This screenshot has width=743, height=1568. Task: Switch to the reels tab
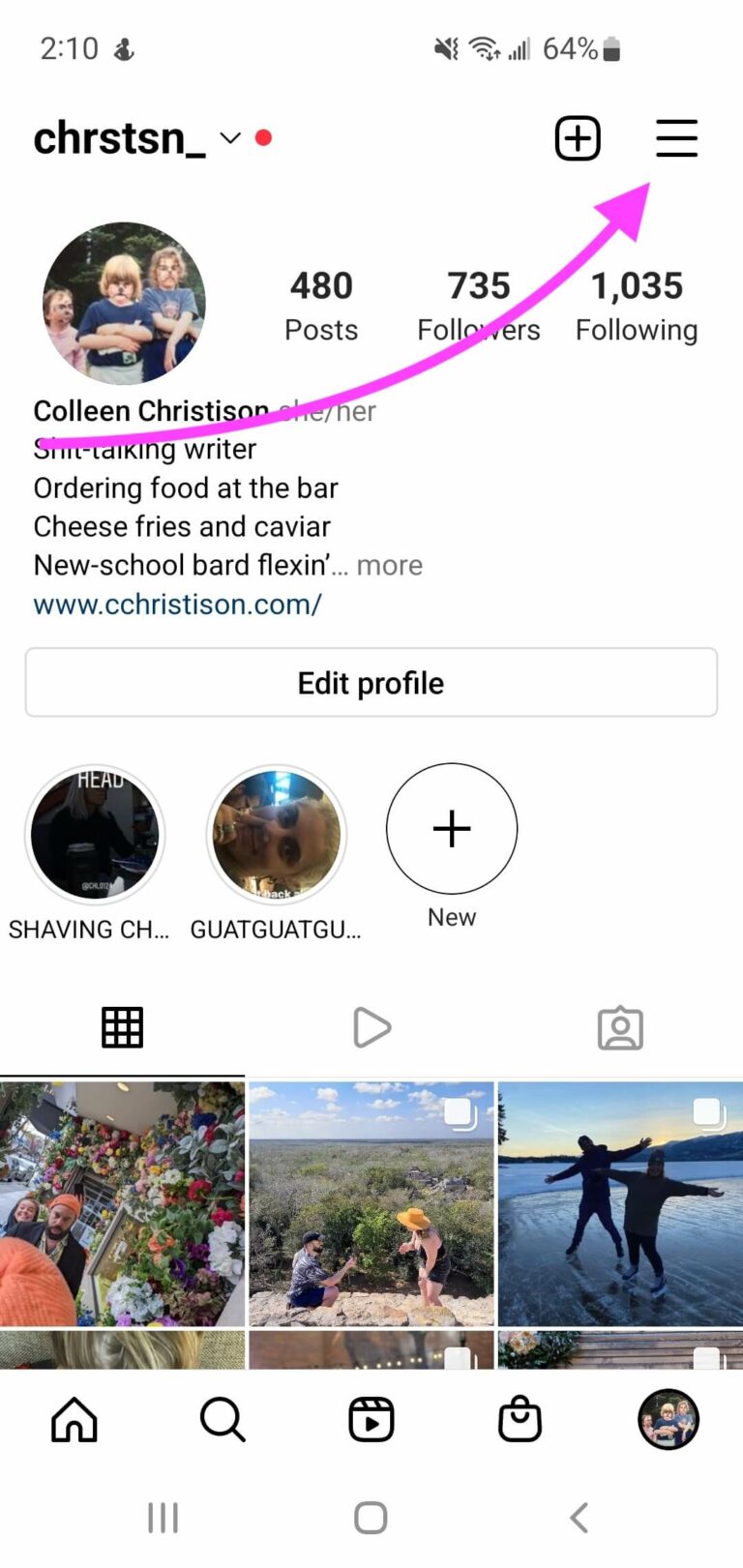(371, 1027)
